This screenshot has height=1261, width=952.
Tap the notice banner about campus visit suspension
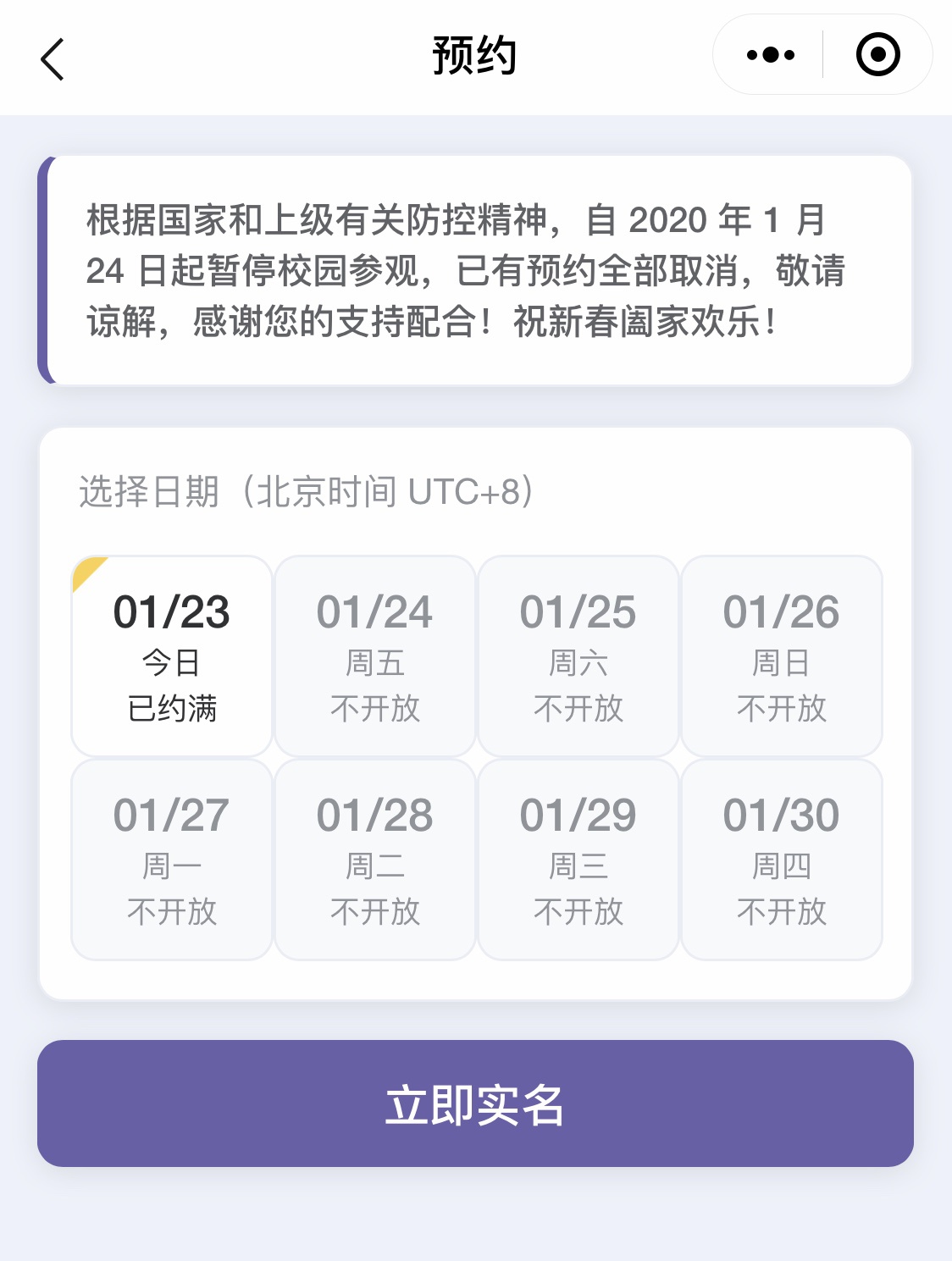tap(474, 269)
